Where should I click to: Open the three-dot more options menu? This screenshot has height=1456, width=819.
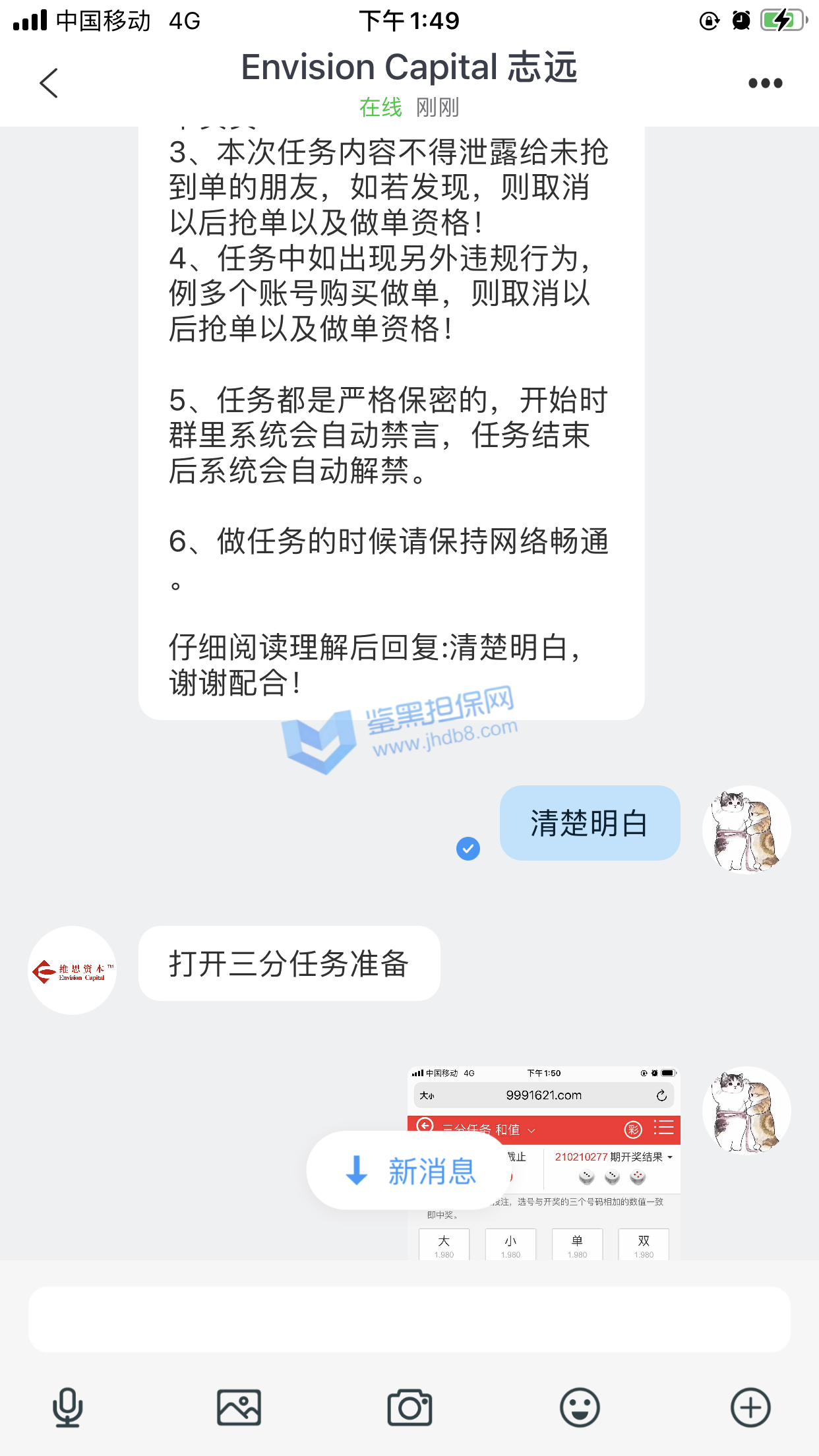click(x=765, y=83)
